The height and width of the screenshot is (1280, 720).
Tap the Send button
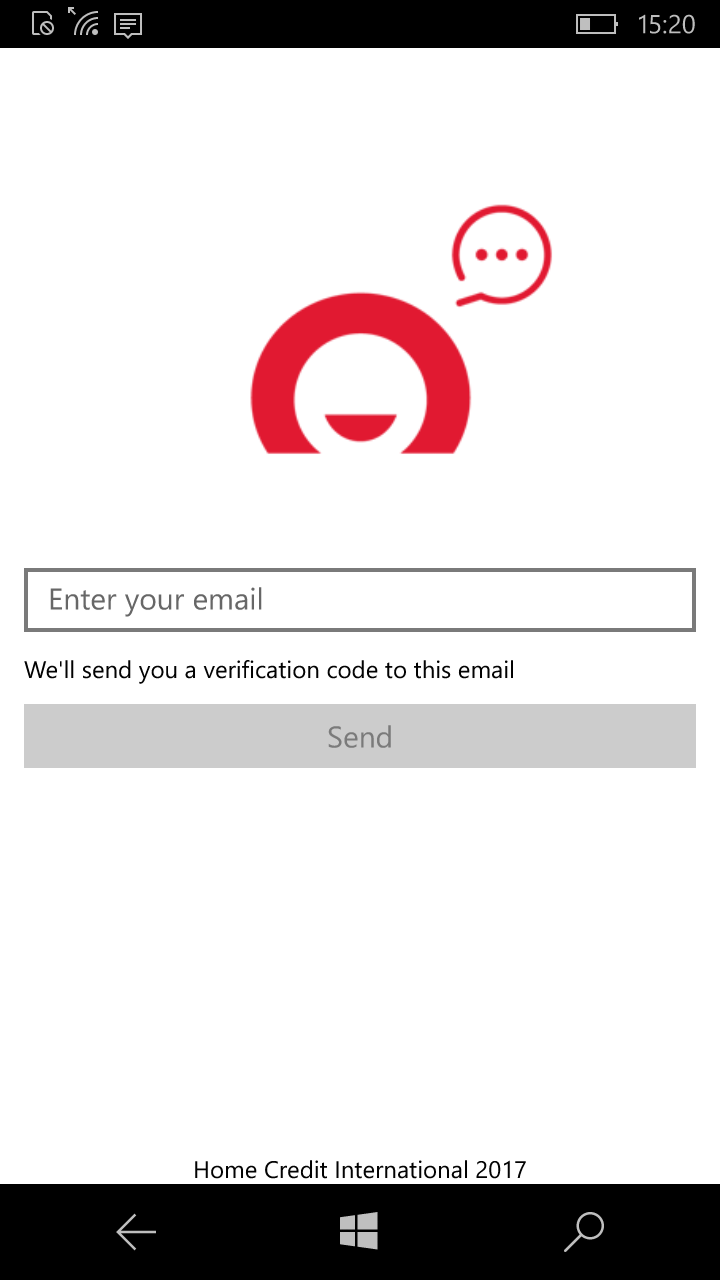click(x=360, y=737)
